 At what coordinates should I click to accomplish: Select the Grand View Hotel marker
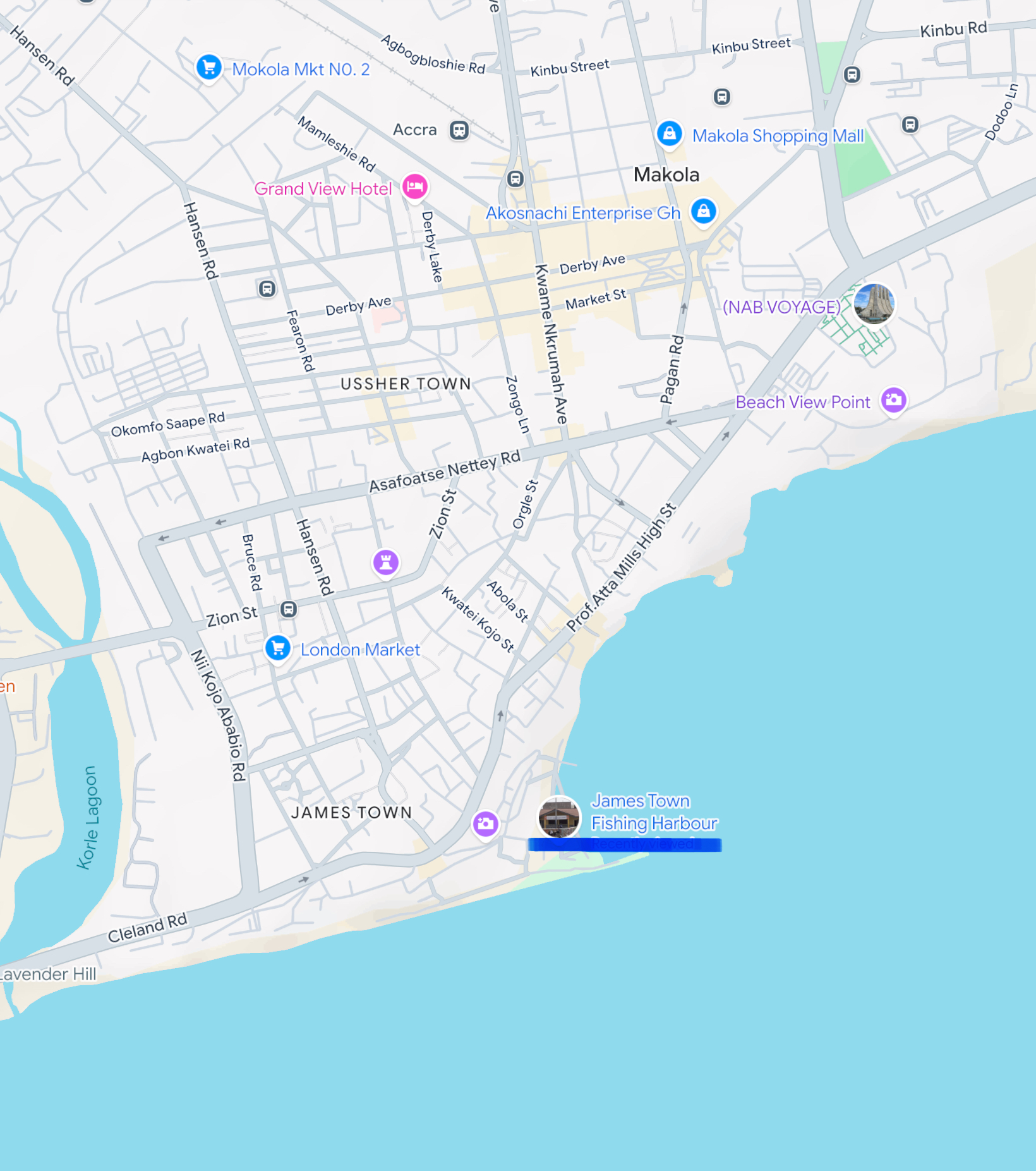(x=415, y=187)
